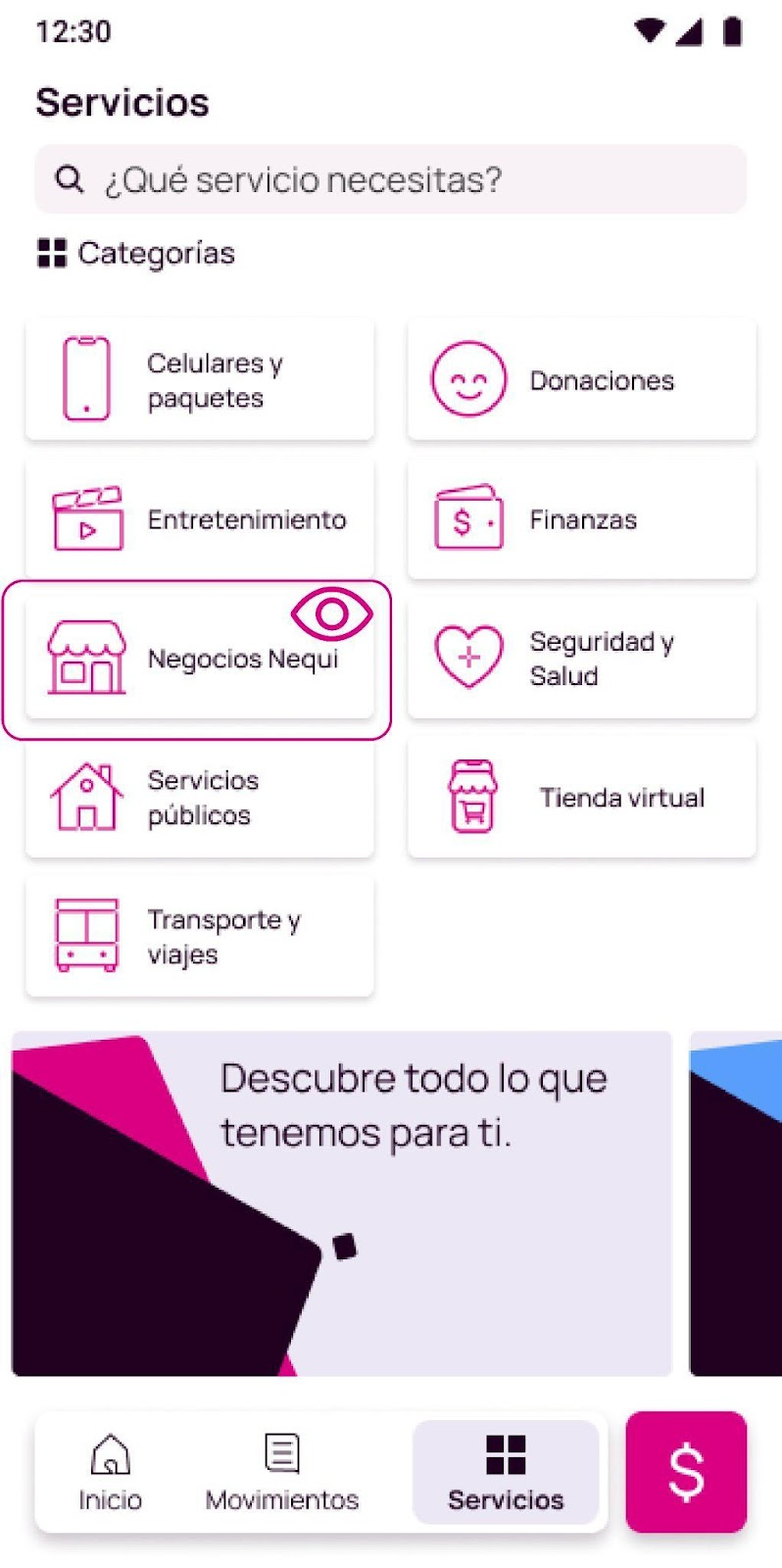Viewport: 782px width, 1568px height.
Task: Open Servicios públicos category
Action: click(x=200, y=798)
